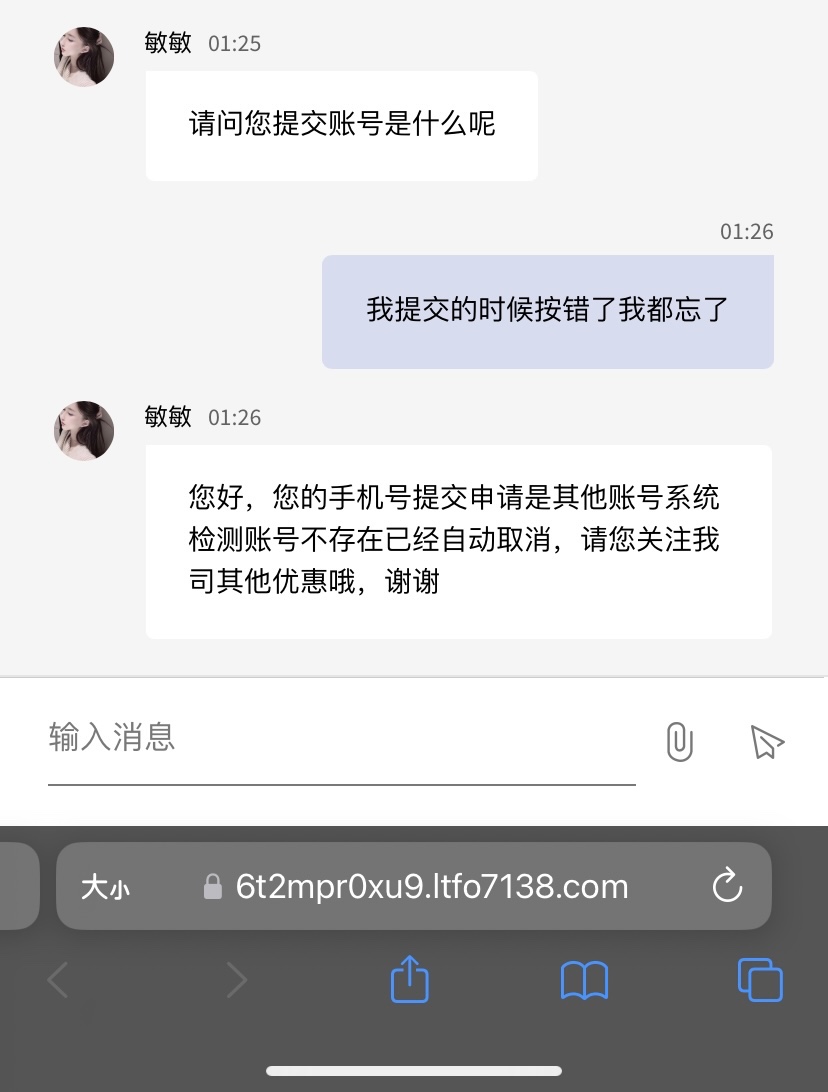Open Safari bookmarks
The image size is (828, 1092).
[584, 980]
